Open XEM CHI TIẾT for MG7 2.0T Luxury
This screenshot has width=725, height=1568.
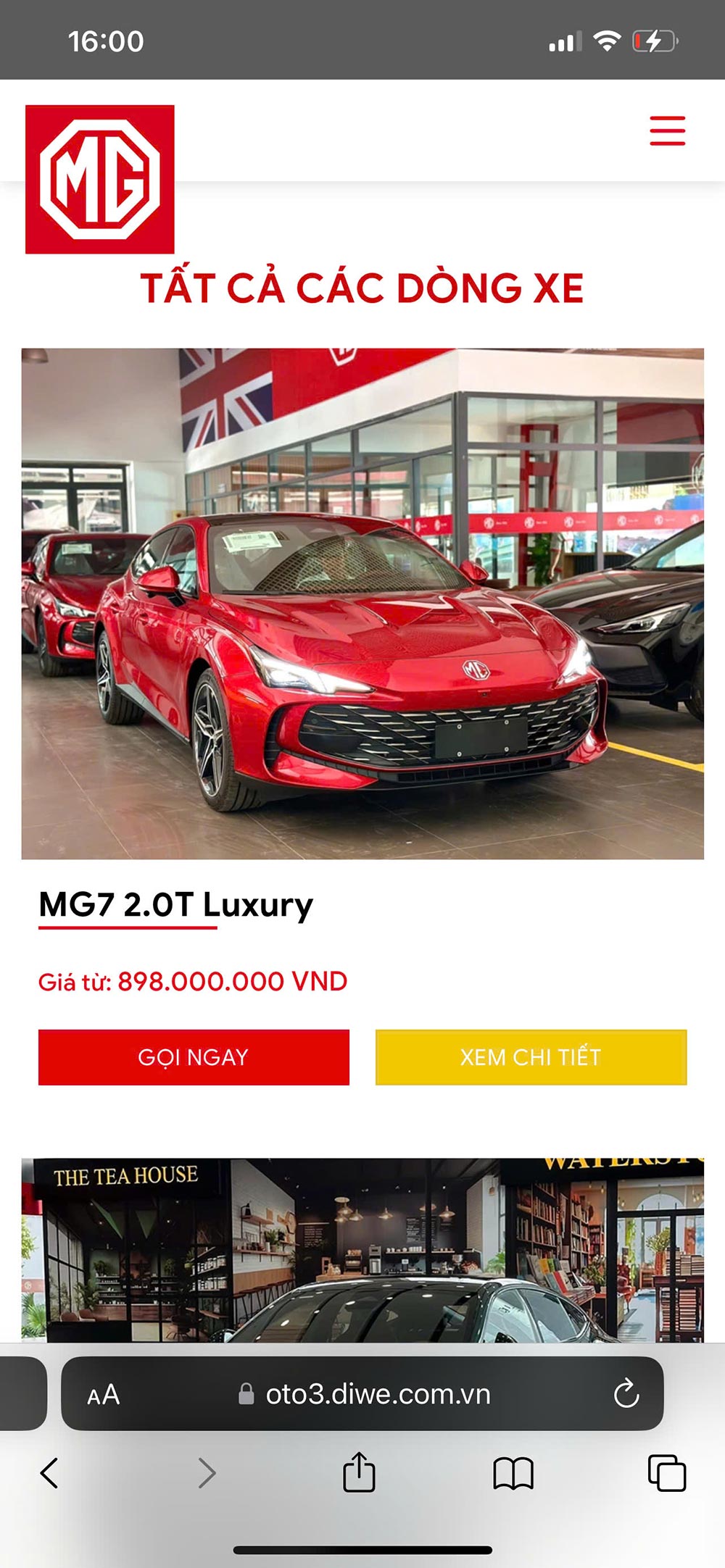click(x=531, y=1057)
